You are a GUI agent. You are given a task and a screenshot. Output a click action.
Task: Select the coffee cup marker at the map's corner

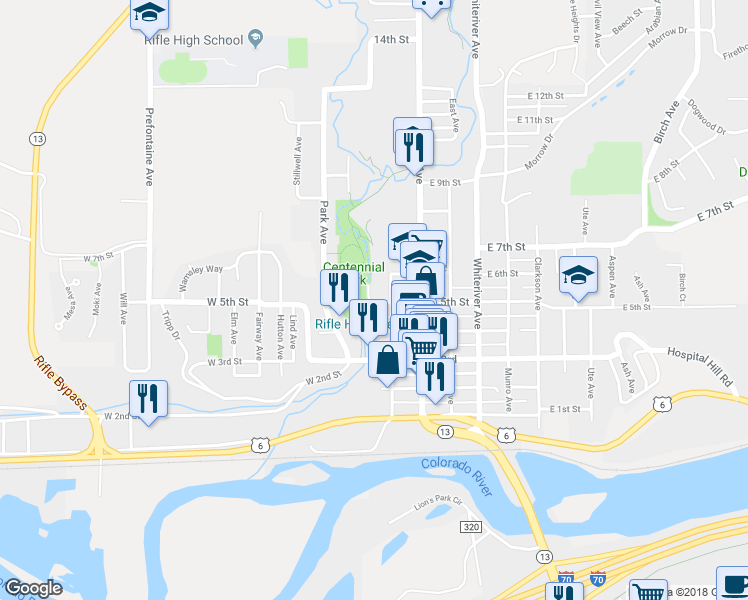(733, 586)
